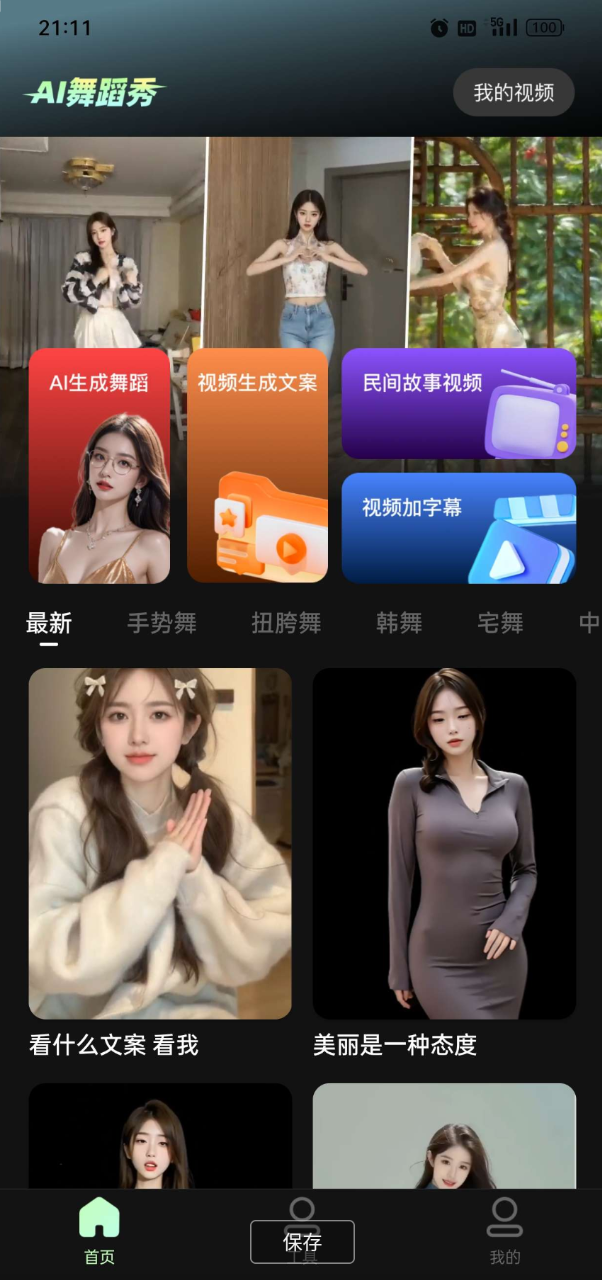Open the 美丽是一种态度 video
The image size is (602, 1280).
click(x=444, y=843)
